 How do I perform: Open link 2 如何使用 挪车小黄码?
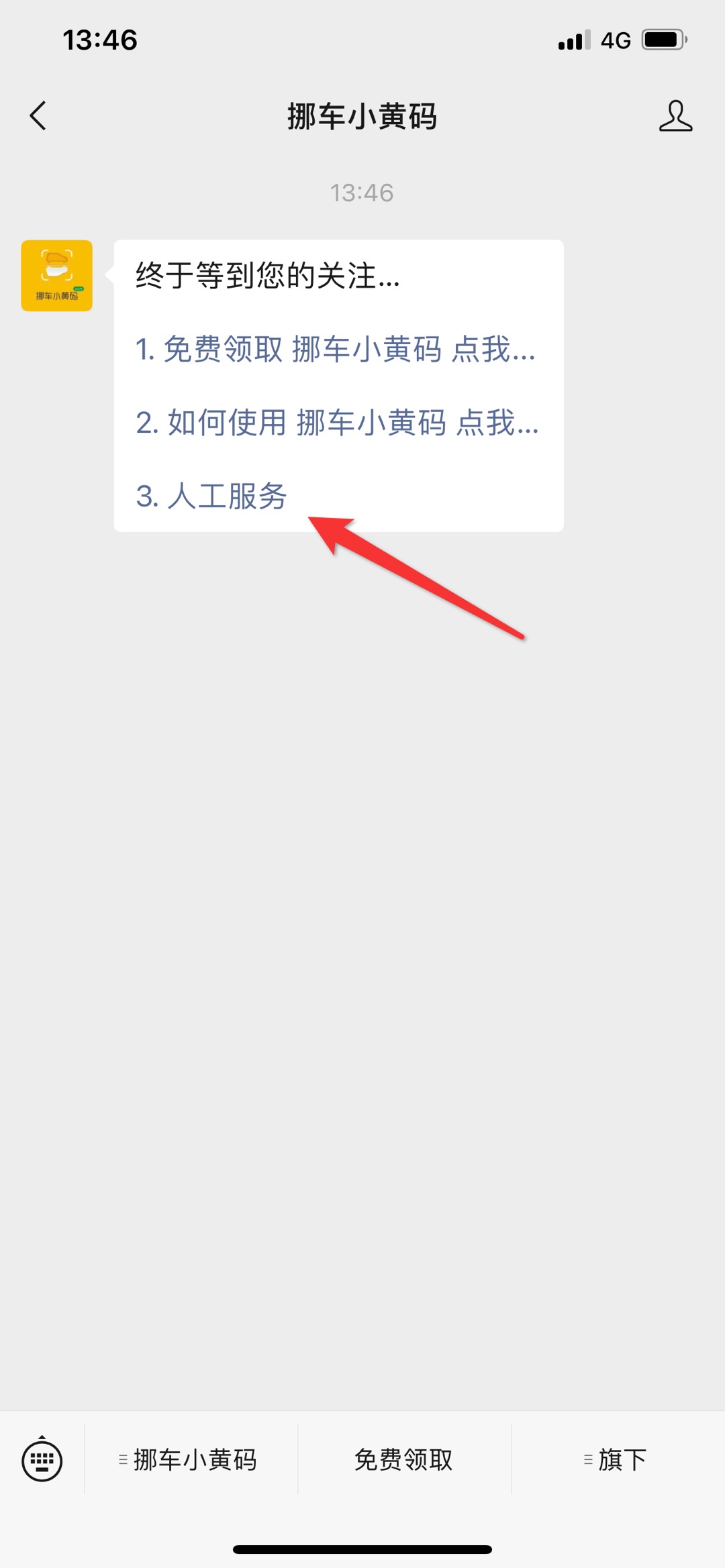(337, 423)
